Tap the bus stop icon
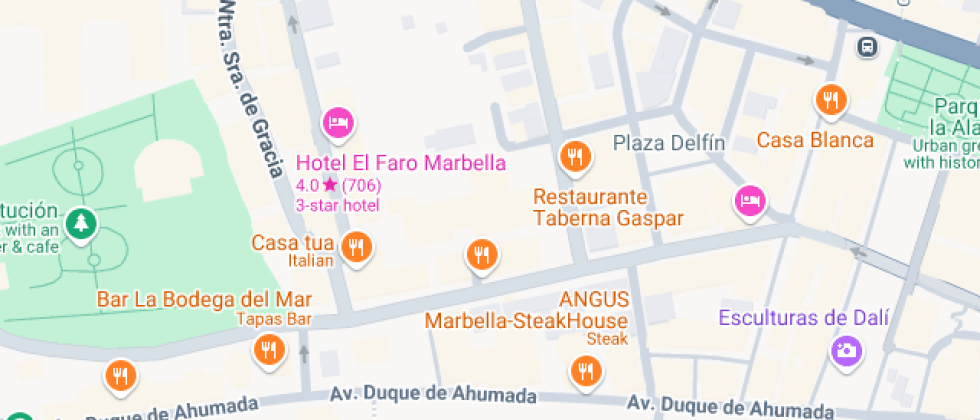Image resolution: width=980 pixels, height=420 pixels. point(866,47)
